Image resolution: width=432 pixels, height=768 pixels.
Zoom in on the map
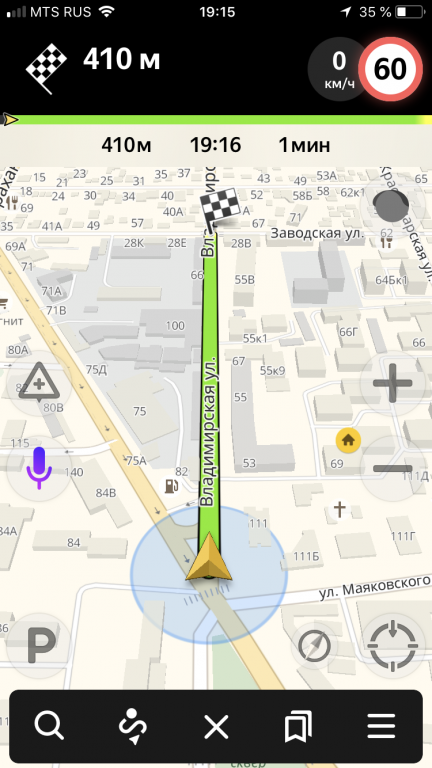tap(392, 383)
